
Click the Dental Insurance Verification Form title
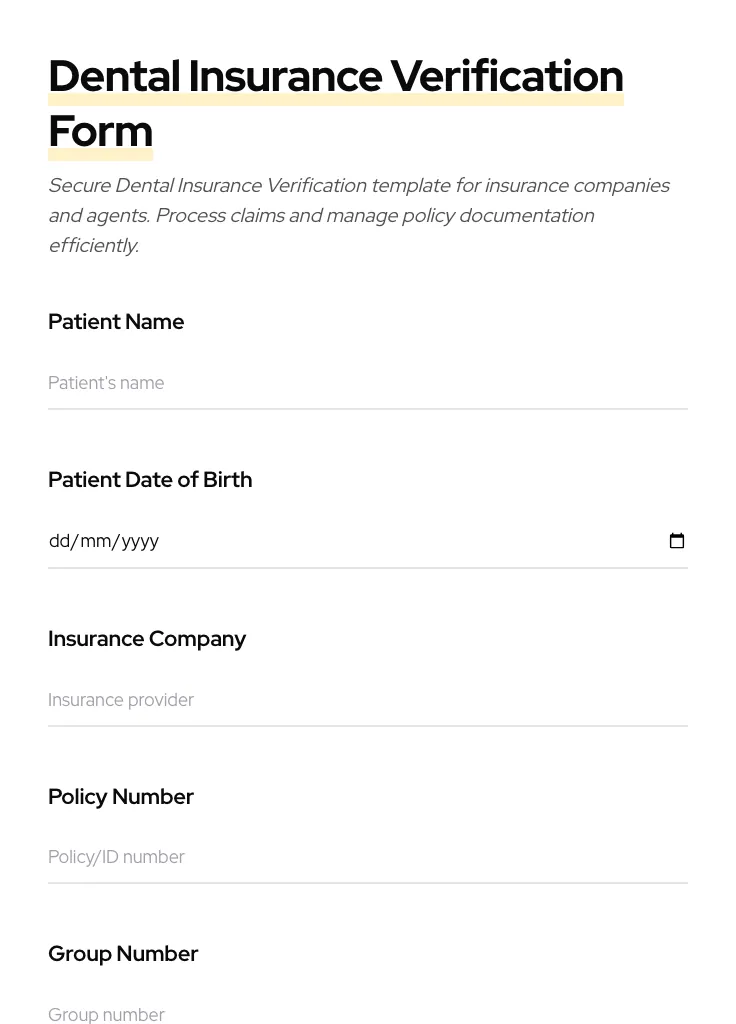click(x=335, y=102)
